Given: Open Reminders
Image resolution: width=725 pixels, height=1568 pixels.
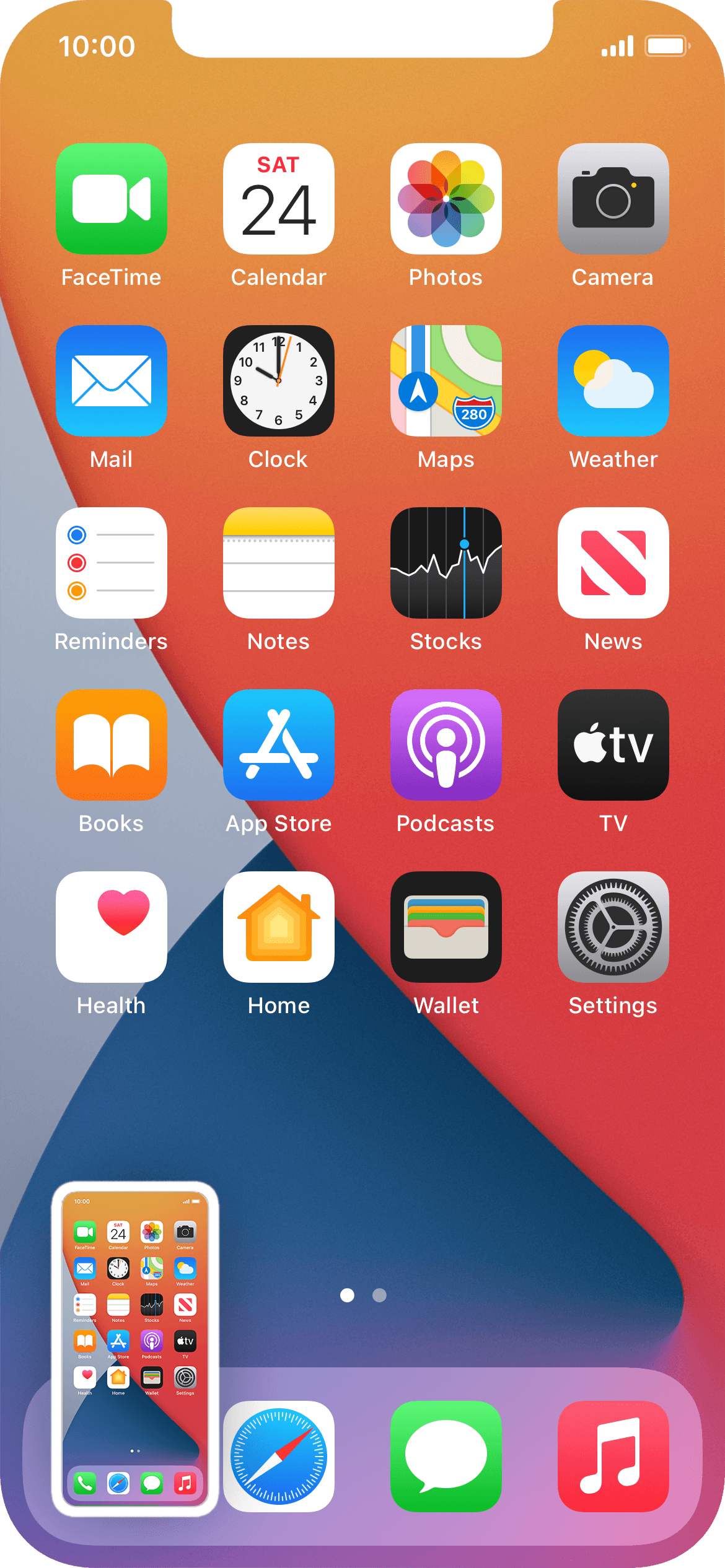Looking at the screenshot, I should coord(112,563).
